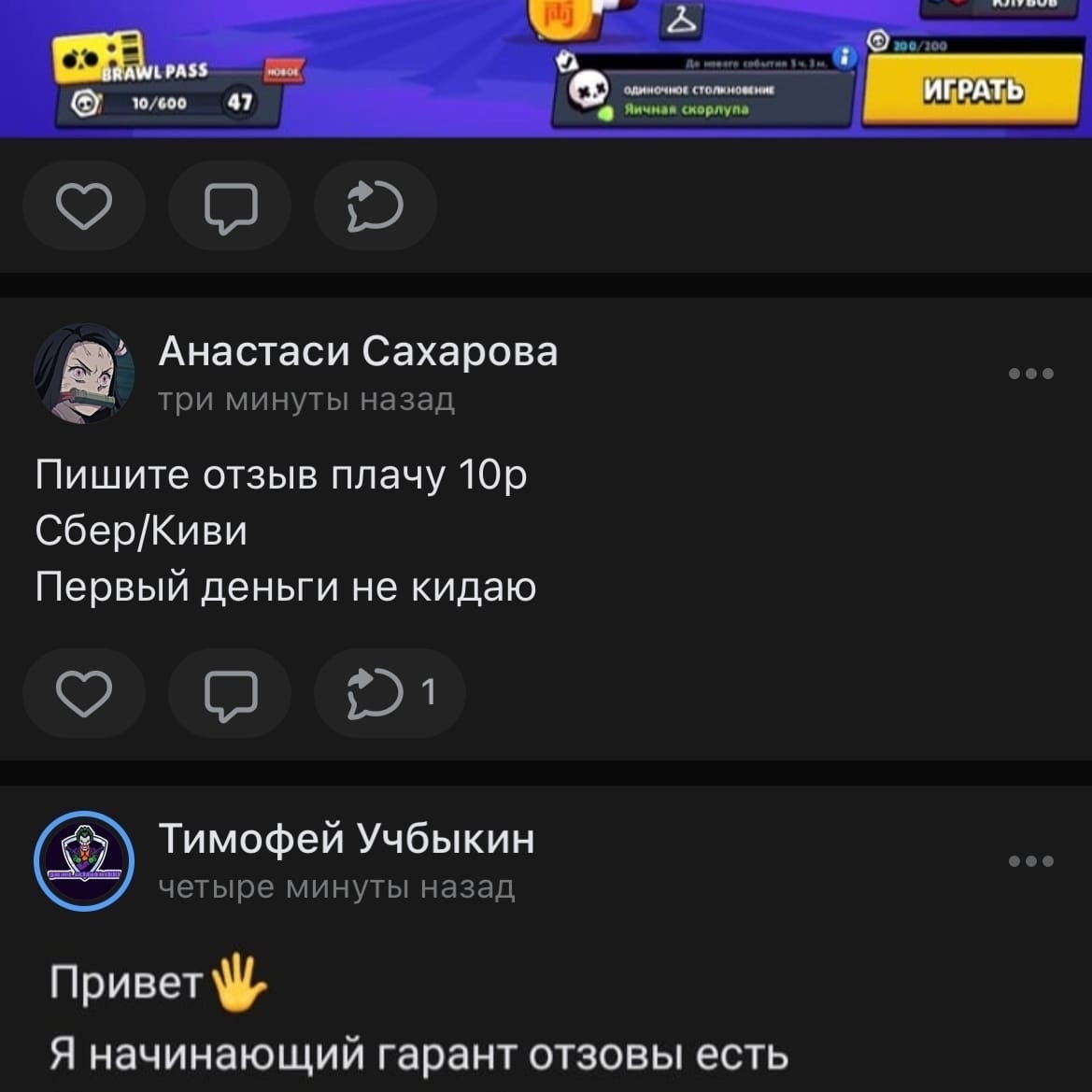Screen dimensions: 1092x1092
Task: Like the post with the Brawl Stars screenshot
Action: click(84, 206)
